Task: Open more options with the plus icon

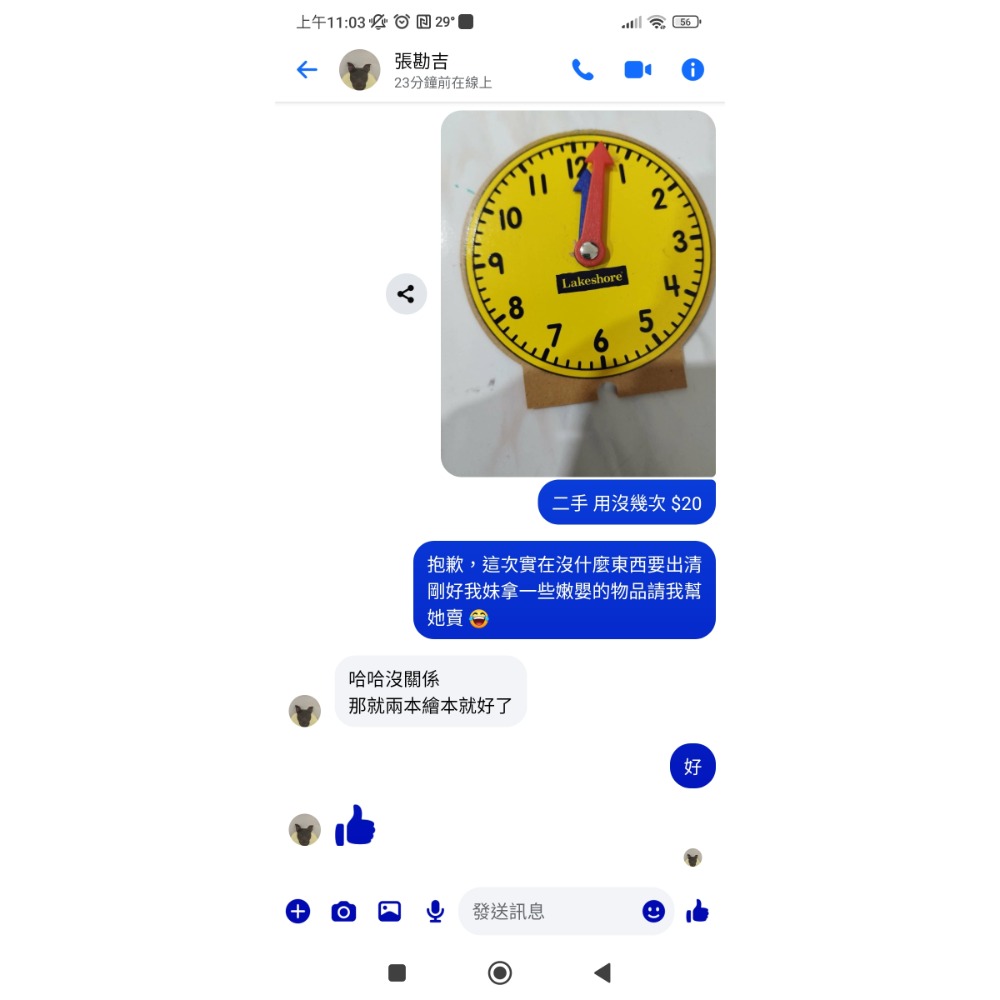Action: [298, 911]
